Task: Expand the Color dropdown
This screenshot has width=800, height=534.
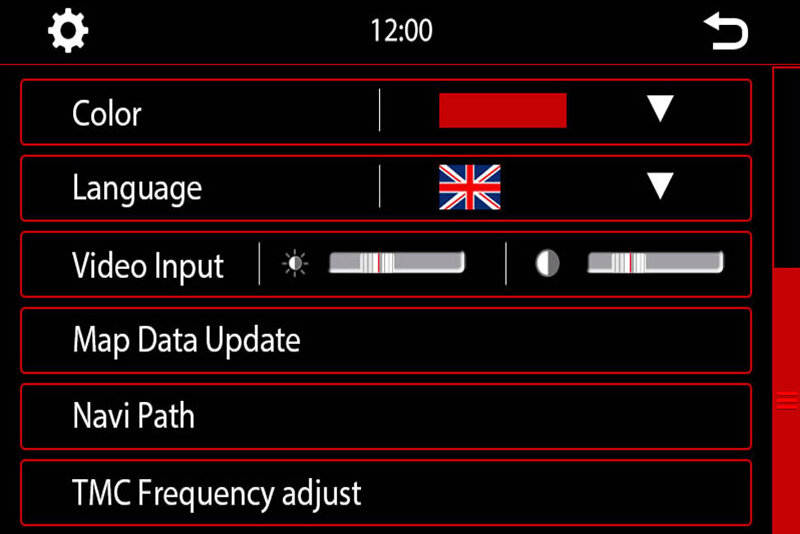Action: pos(659,109)
